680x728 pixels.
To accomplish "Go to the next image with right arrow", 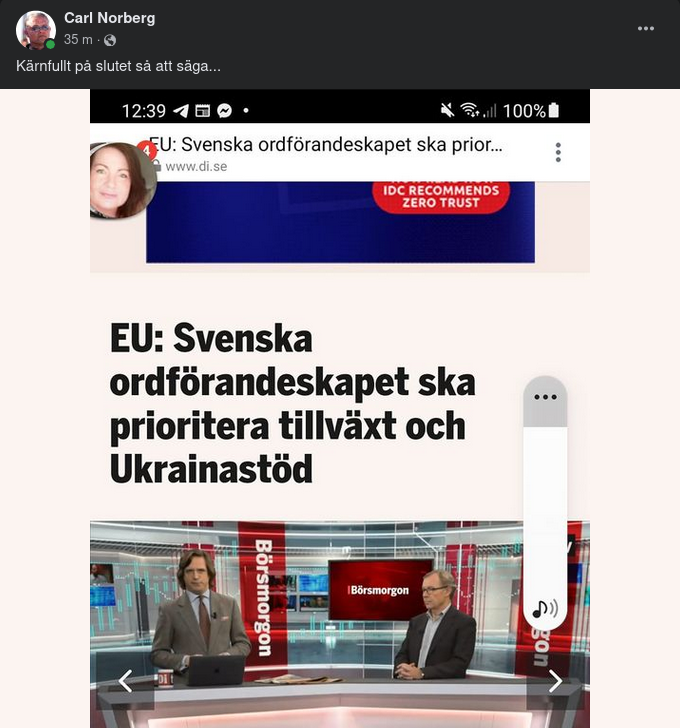I will coord(556,681).
